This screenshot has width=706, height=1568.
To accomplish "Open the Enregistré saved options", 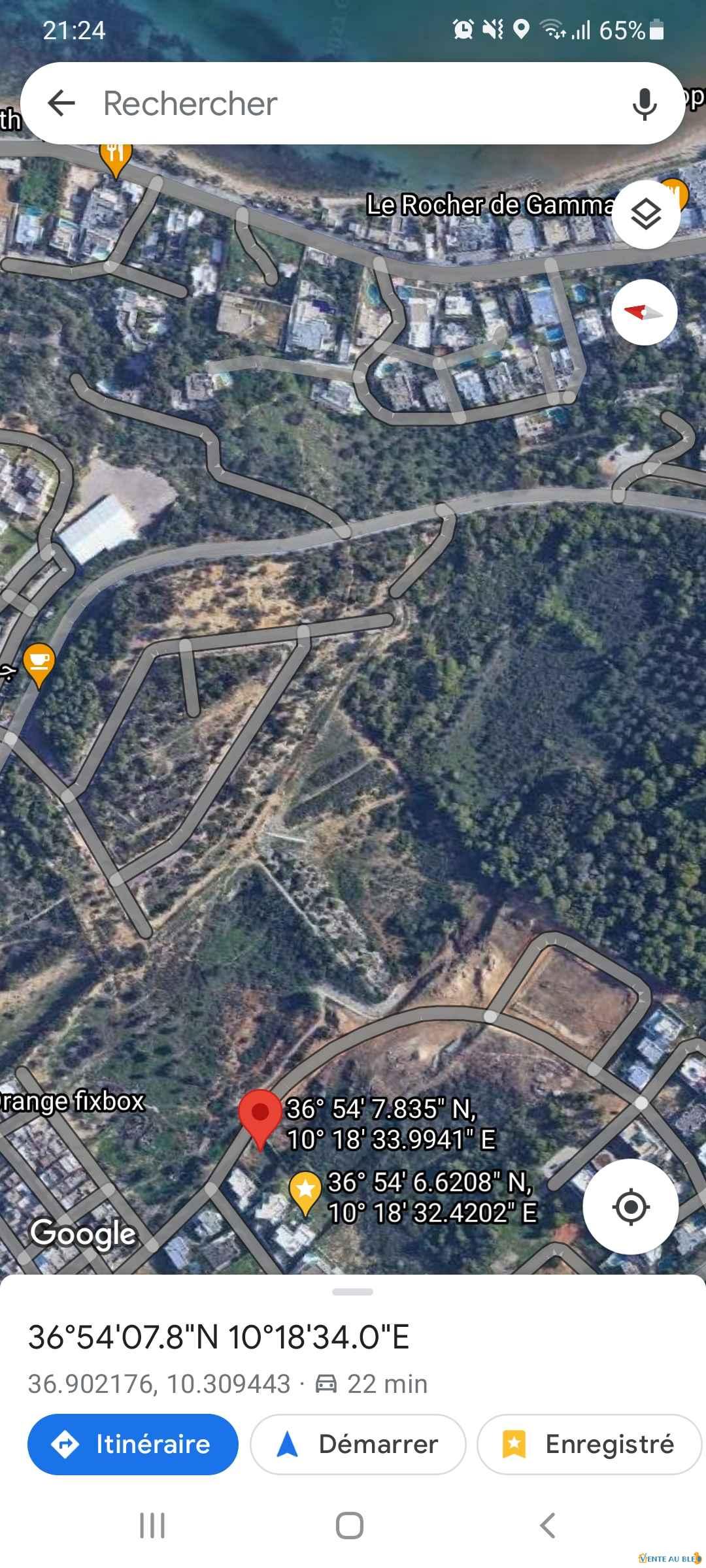I will 588,1444.
